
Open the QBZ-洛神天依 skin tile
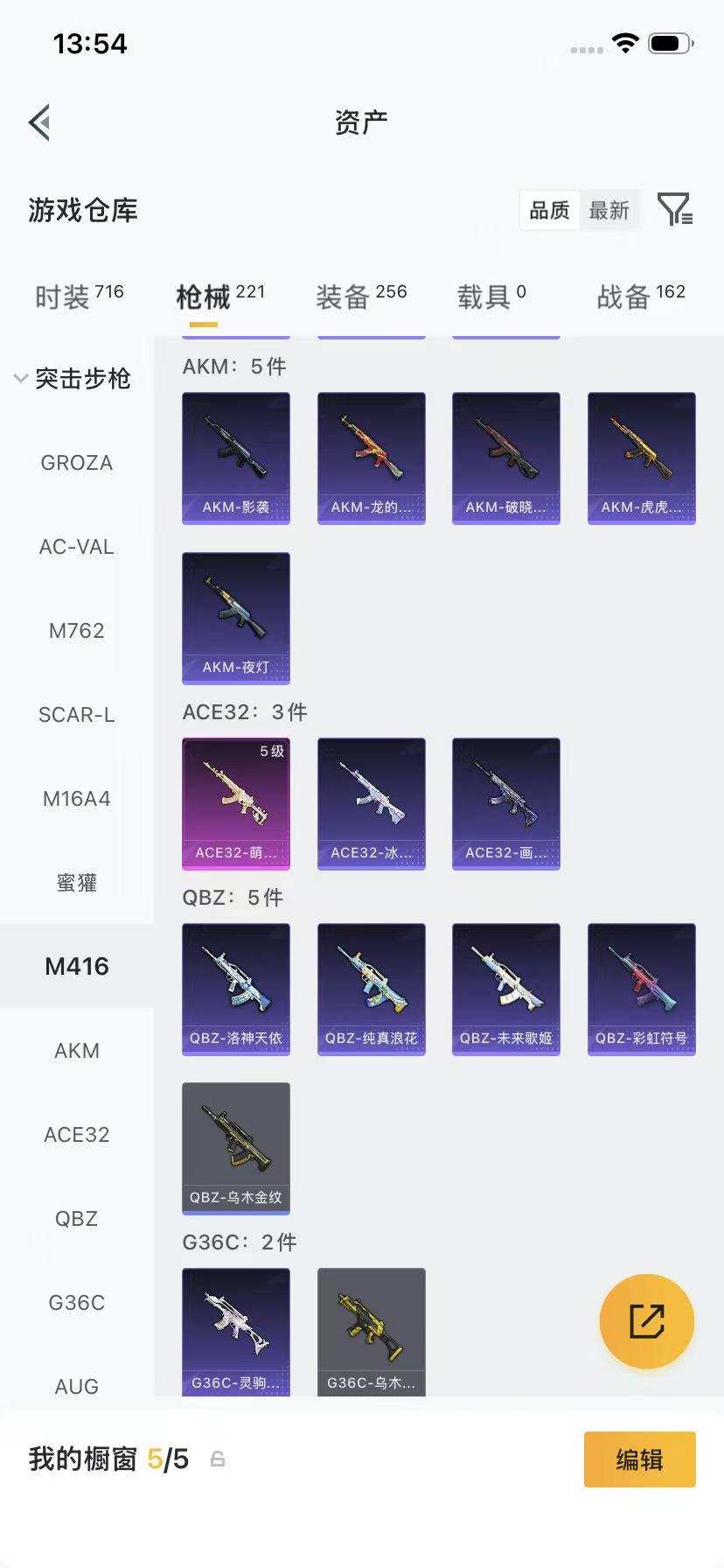(236, 990)
